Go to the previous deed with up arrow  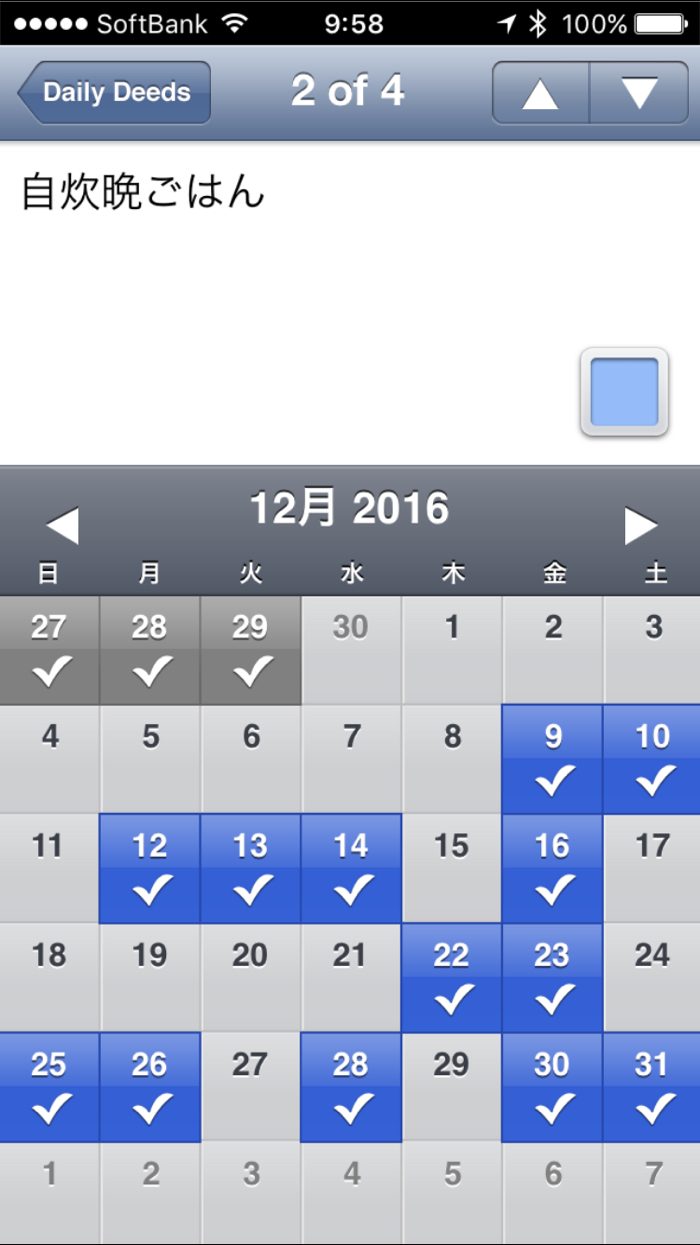coord(540,93)
